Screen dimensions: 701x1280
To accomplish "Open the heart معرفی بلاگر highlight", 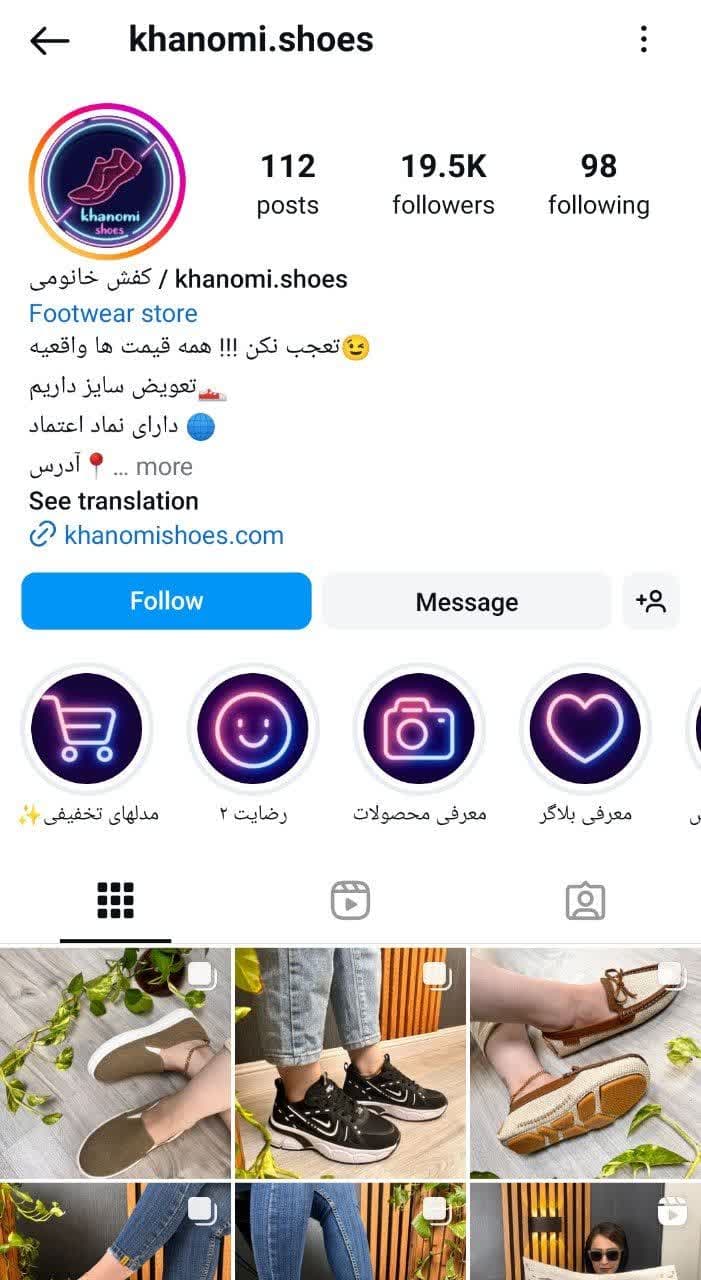I will tap(585, 728).
